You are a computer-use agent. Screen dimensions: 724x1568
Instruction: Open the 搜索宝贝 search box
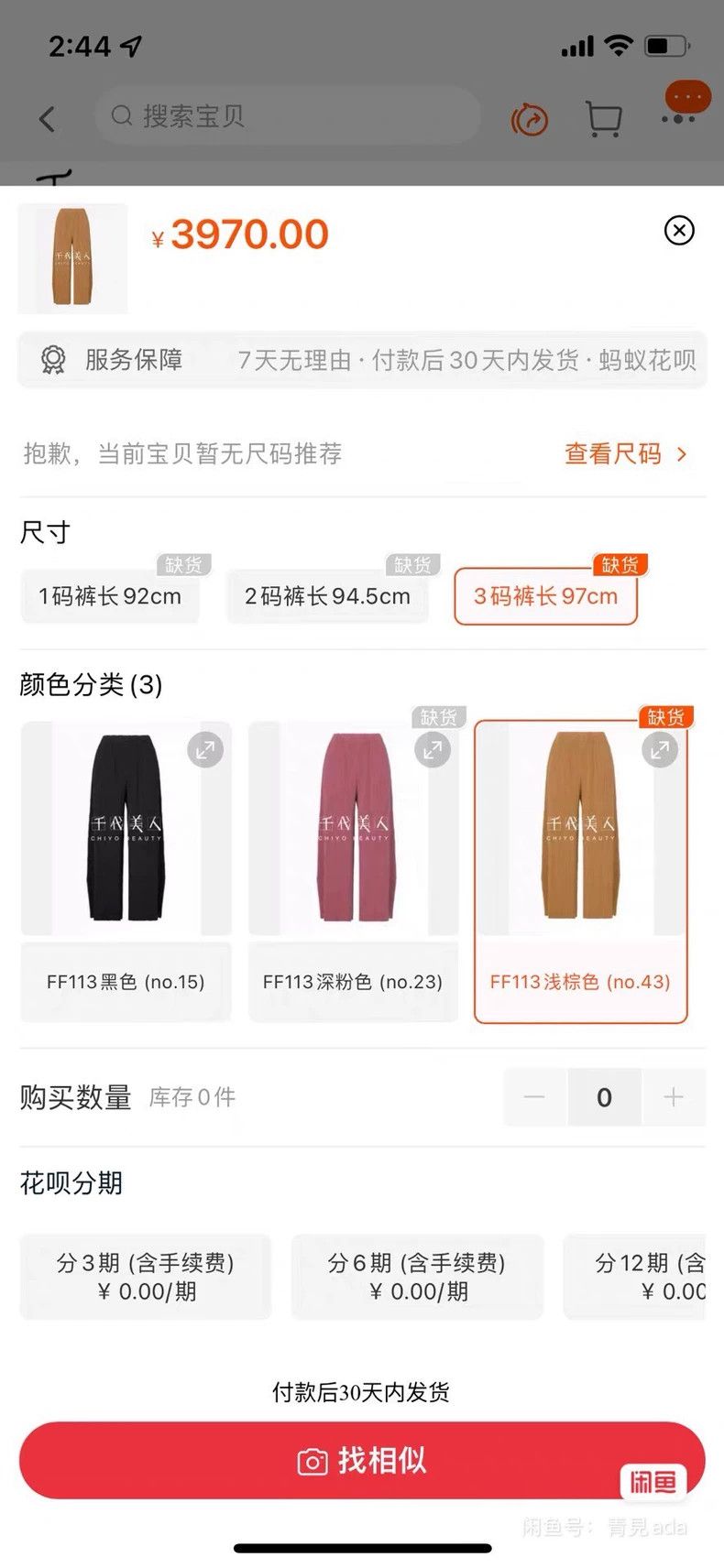288,115
